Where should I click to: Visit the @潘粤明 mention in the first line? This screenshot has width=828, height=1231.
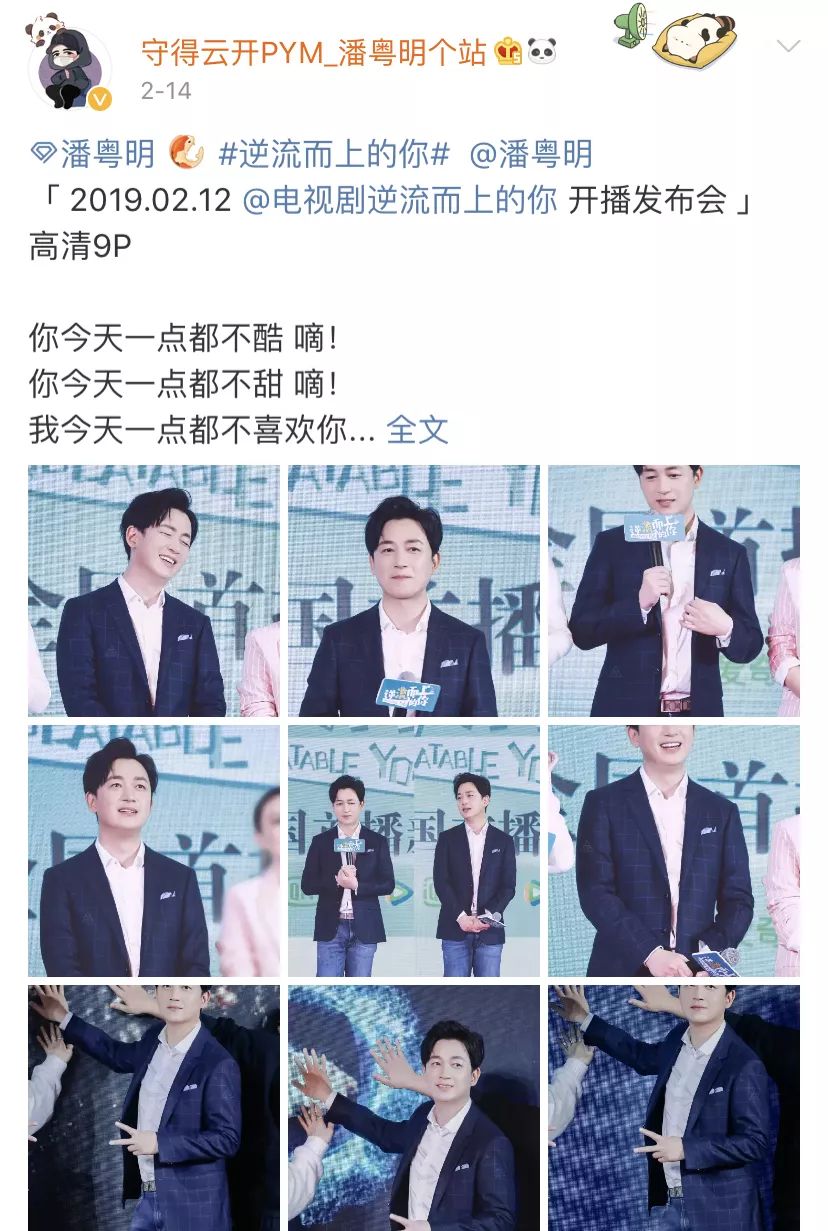tap(530, 154)
